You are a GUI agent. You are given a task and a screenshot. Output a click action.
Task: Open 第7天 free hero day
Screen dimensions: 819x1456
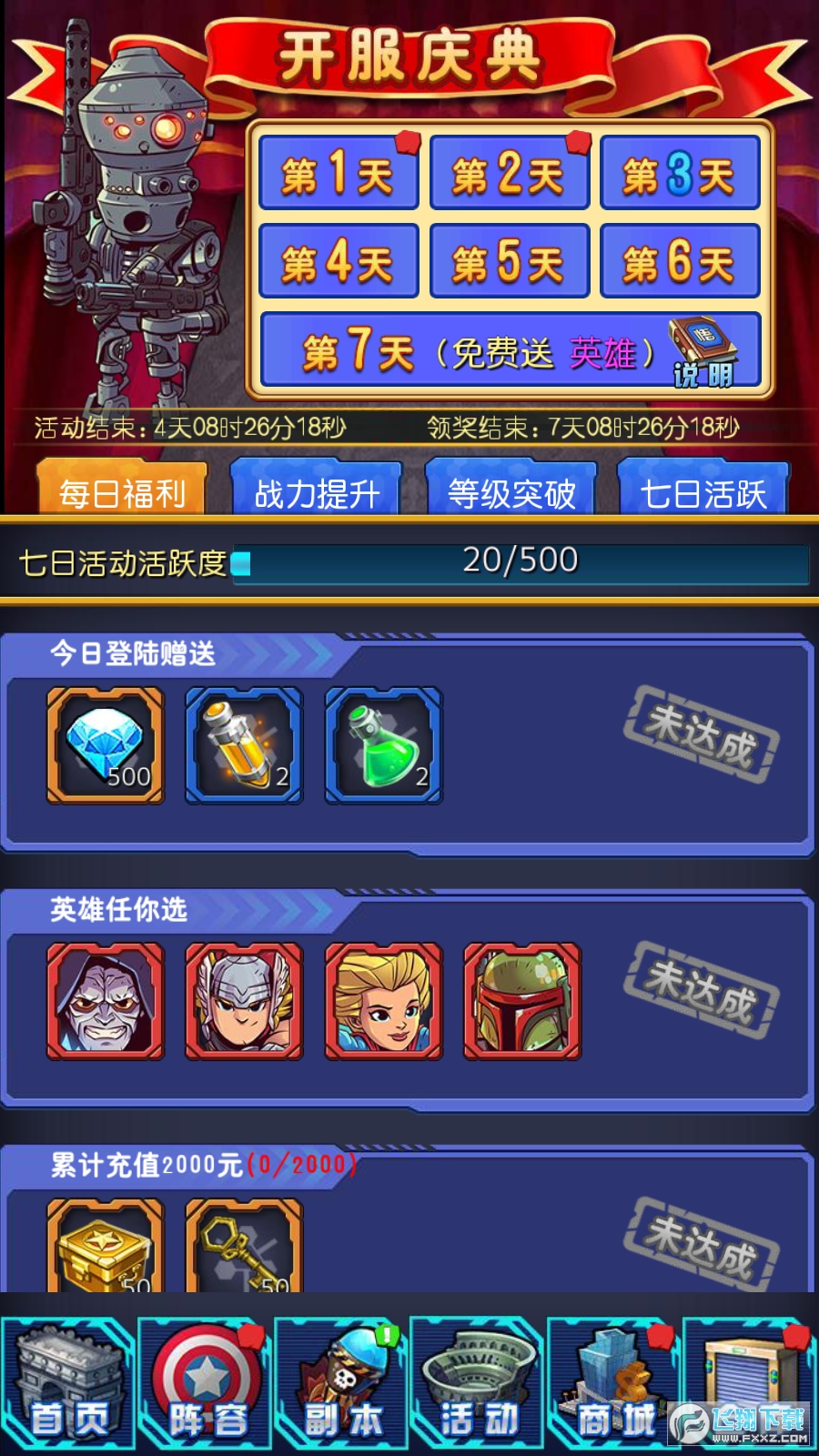pyautogui.click(x=473, y=351)
